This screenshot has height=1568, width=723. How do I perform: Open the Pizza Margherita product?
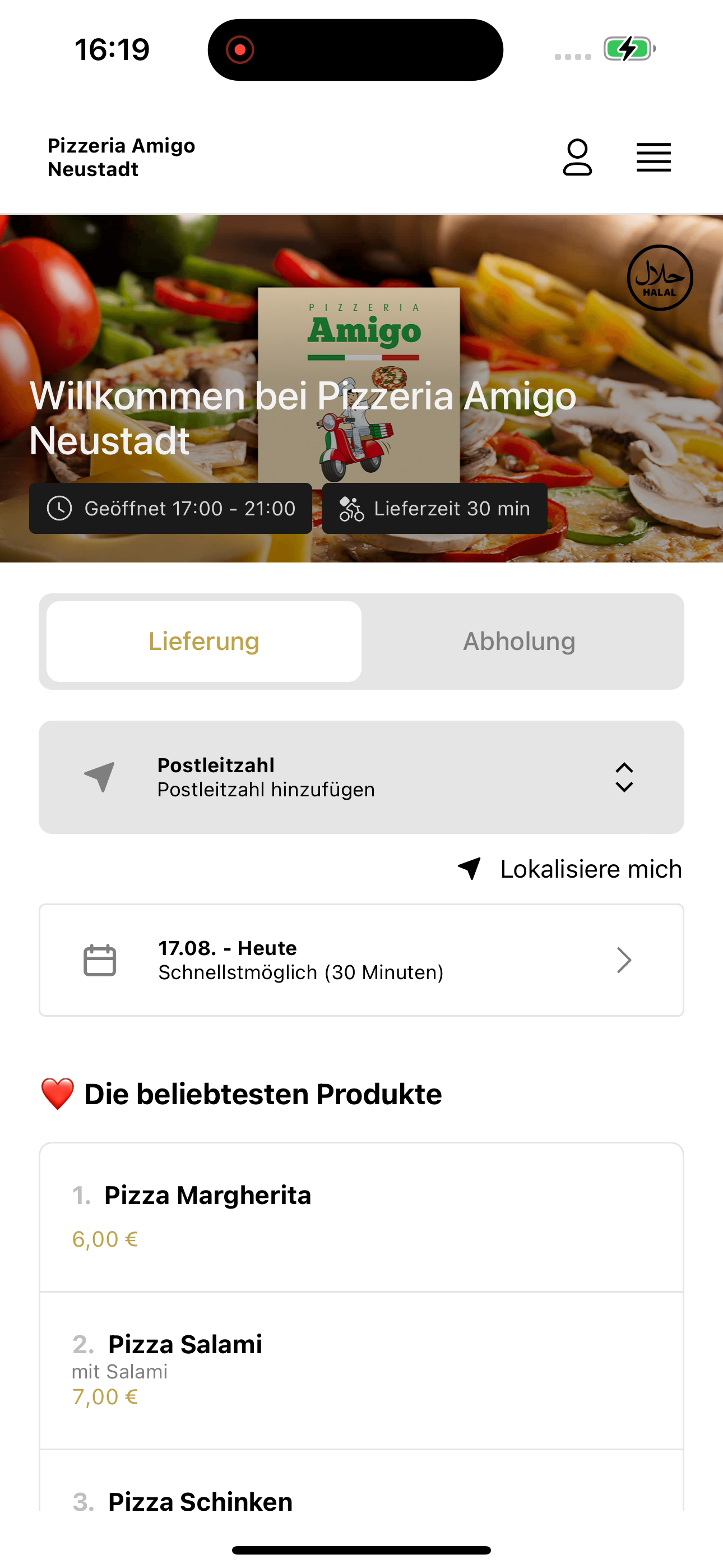(361, 1217)
